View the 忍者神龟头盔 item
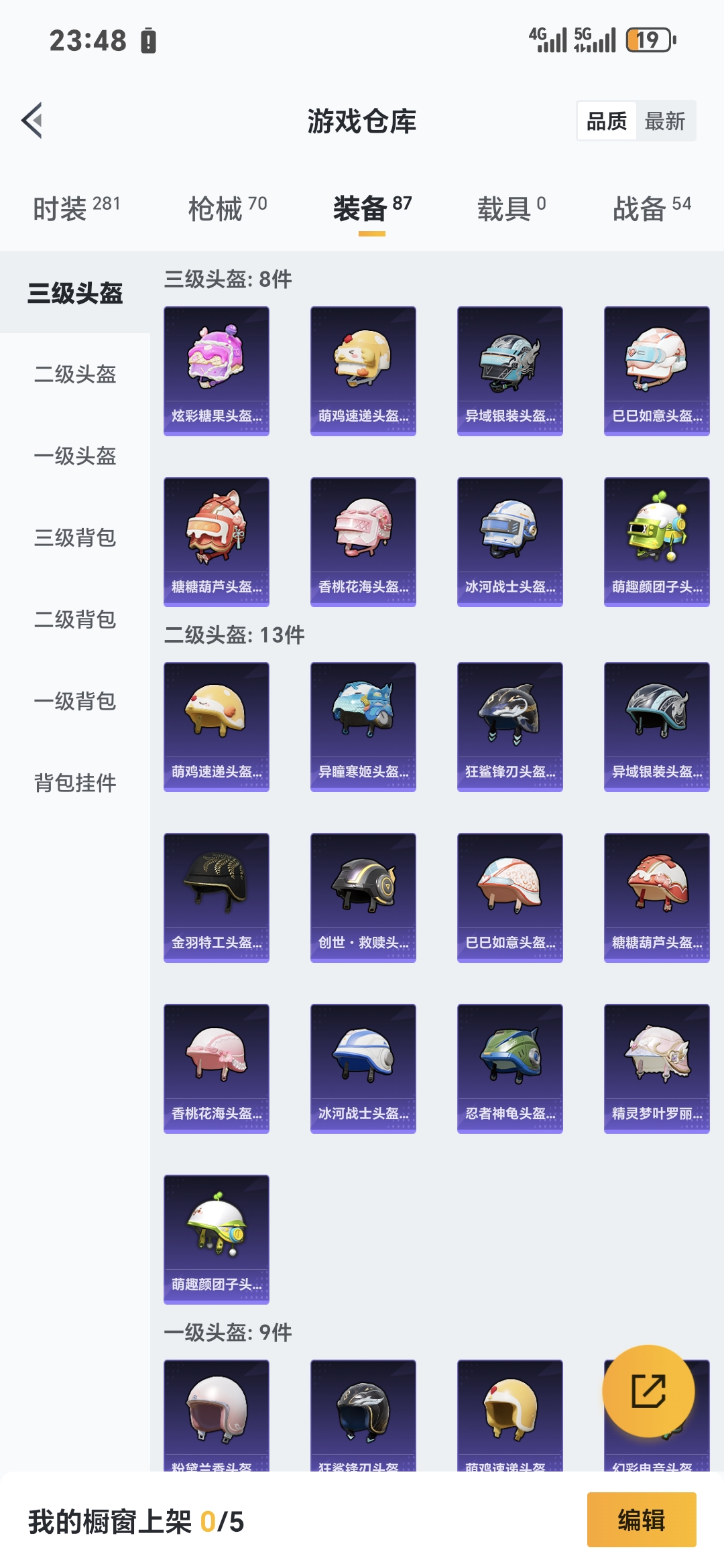724x1568 pixels. click(x=510, y=1068)
